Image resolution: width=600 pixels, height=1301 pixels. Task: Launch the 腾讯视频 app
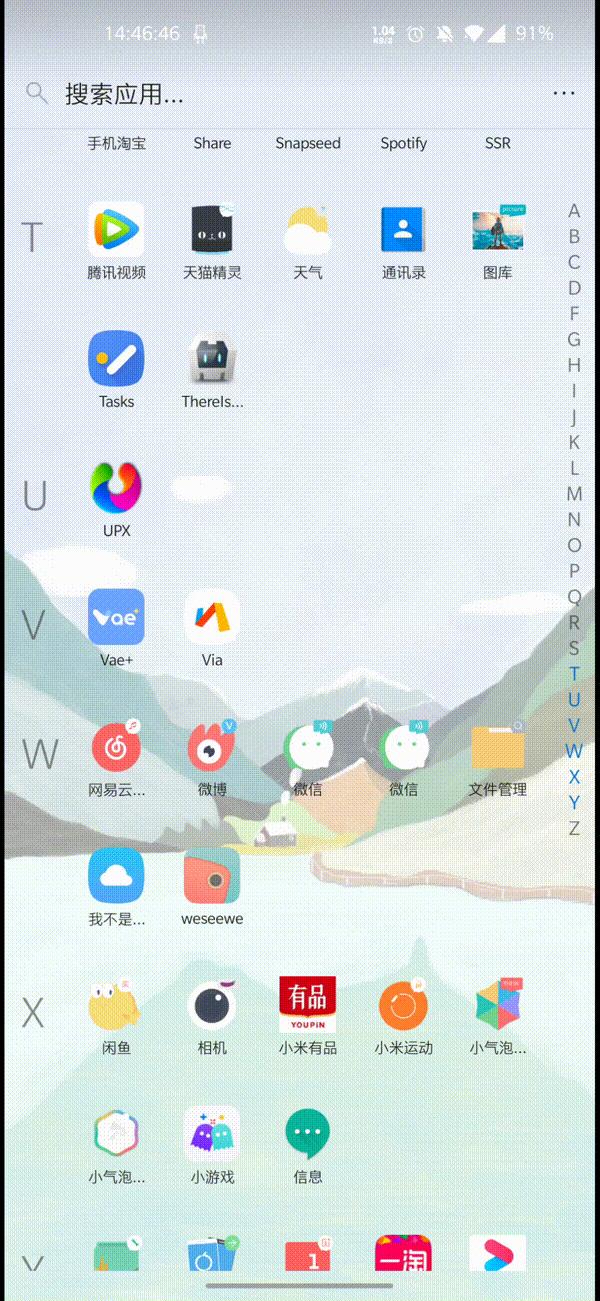point(116,230)
